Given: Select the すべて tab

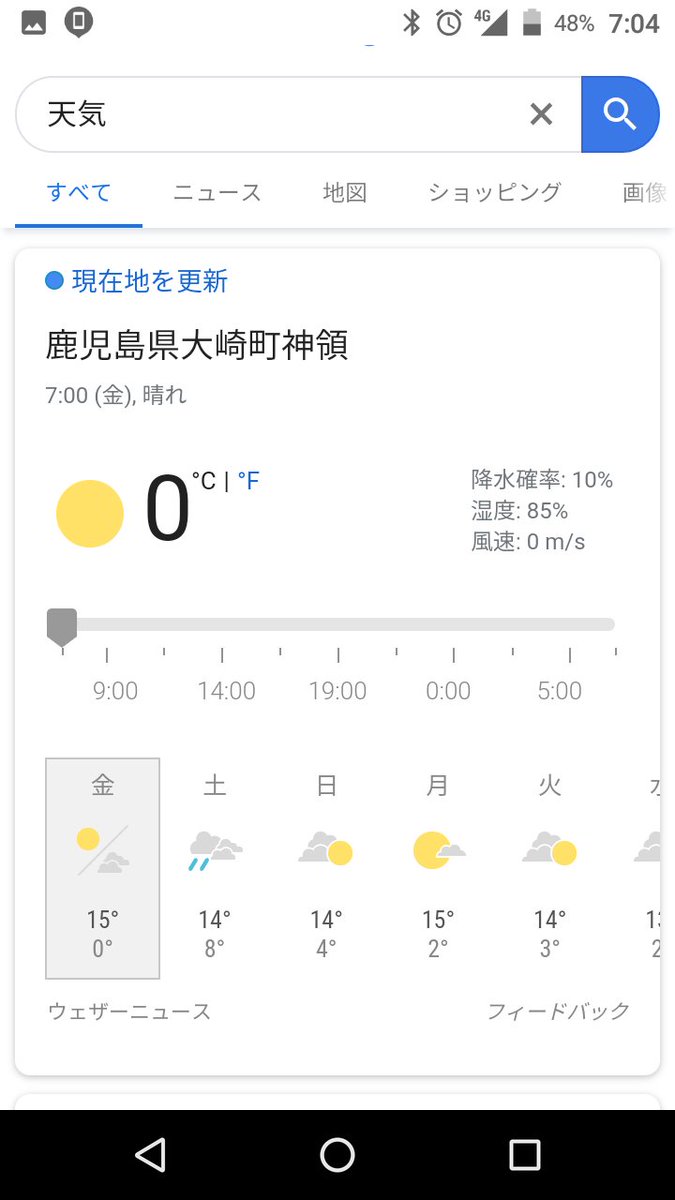Looking at the screenshot, I should (79, 193).
